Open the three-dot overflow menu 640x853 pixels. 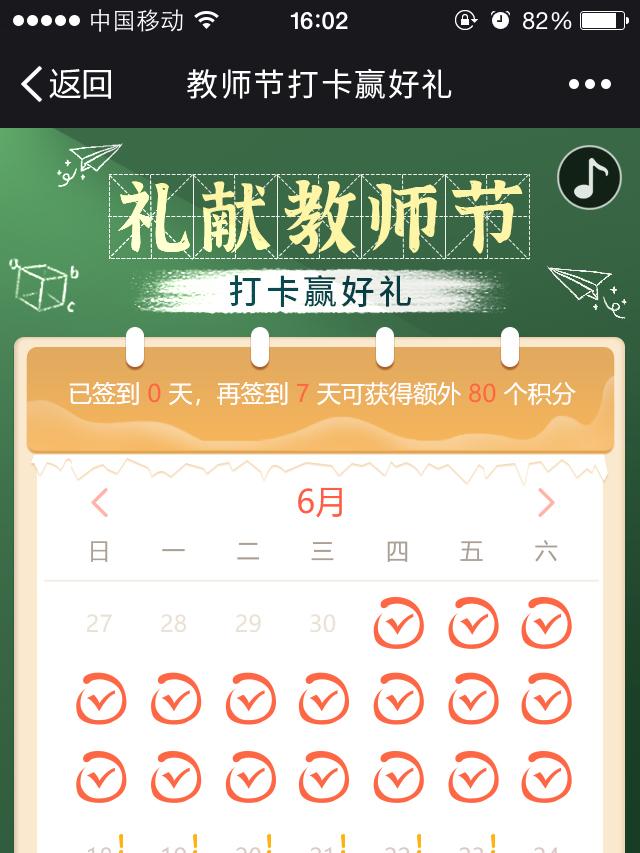(590, 85)
